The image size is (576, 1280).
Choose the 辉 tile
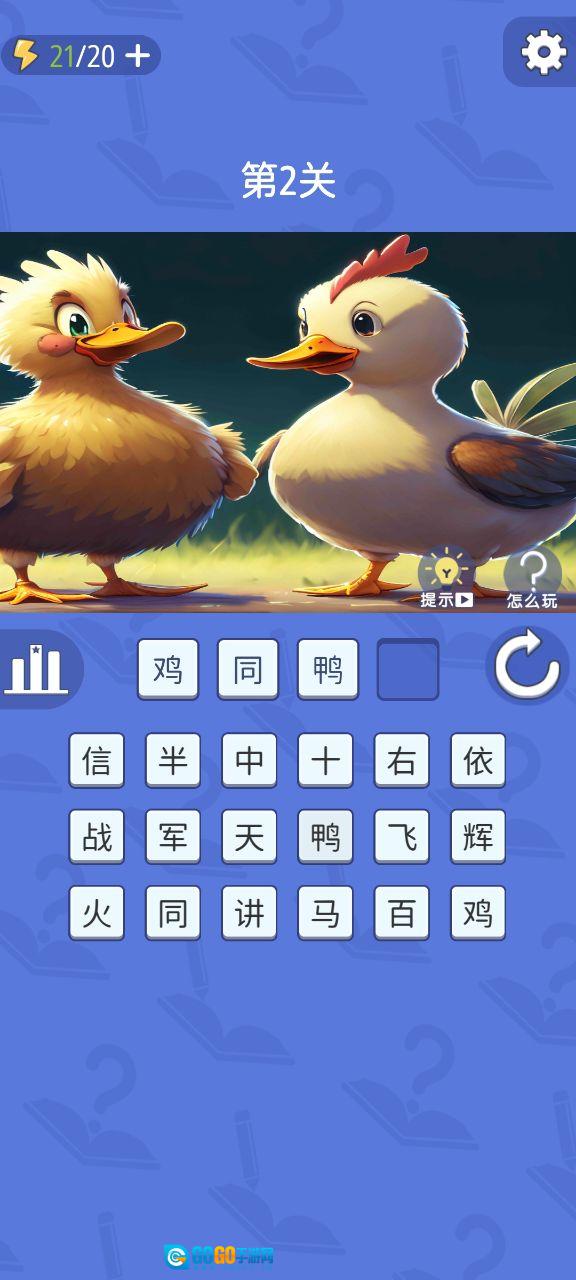[478, 837]
